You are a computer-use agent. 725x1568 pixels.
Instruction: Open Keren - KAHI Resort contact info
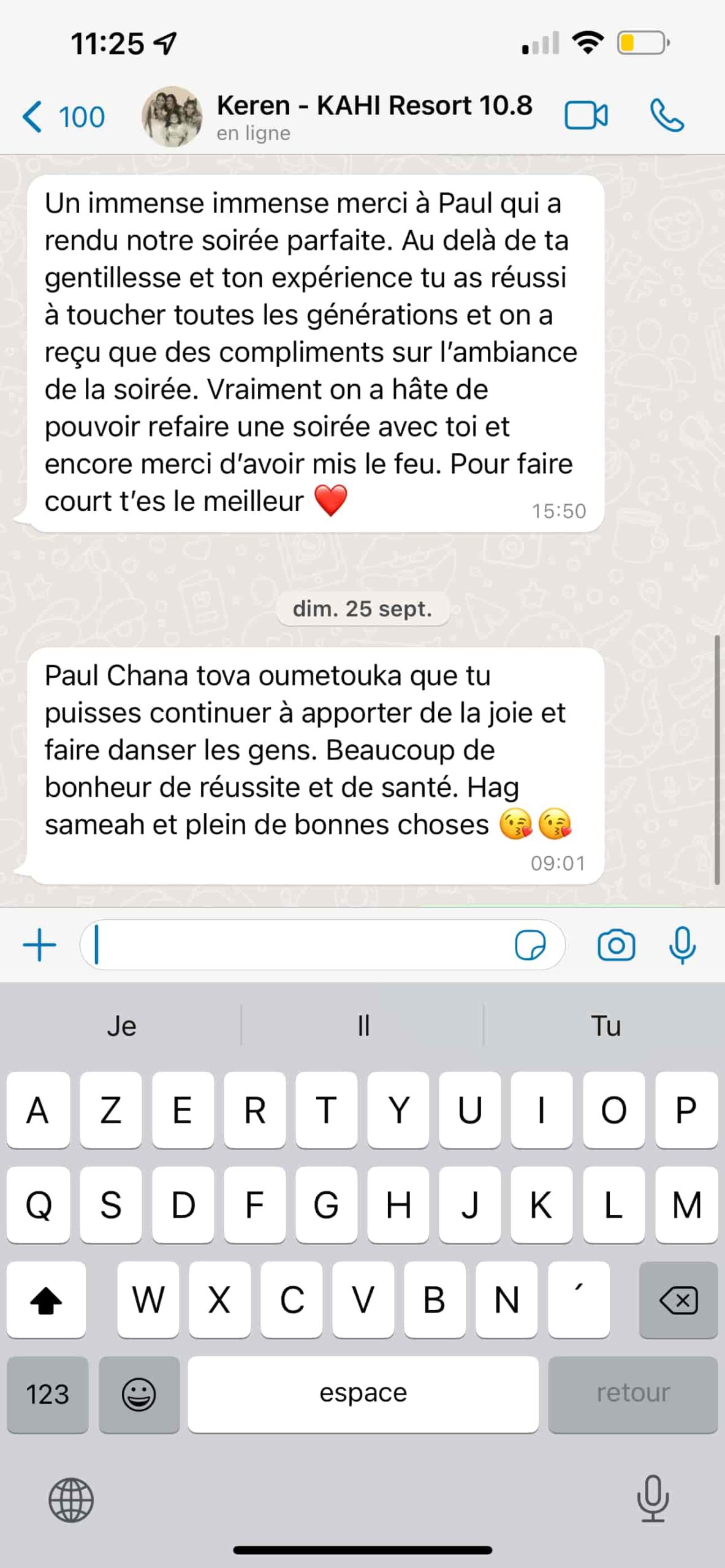(374, 115)
